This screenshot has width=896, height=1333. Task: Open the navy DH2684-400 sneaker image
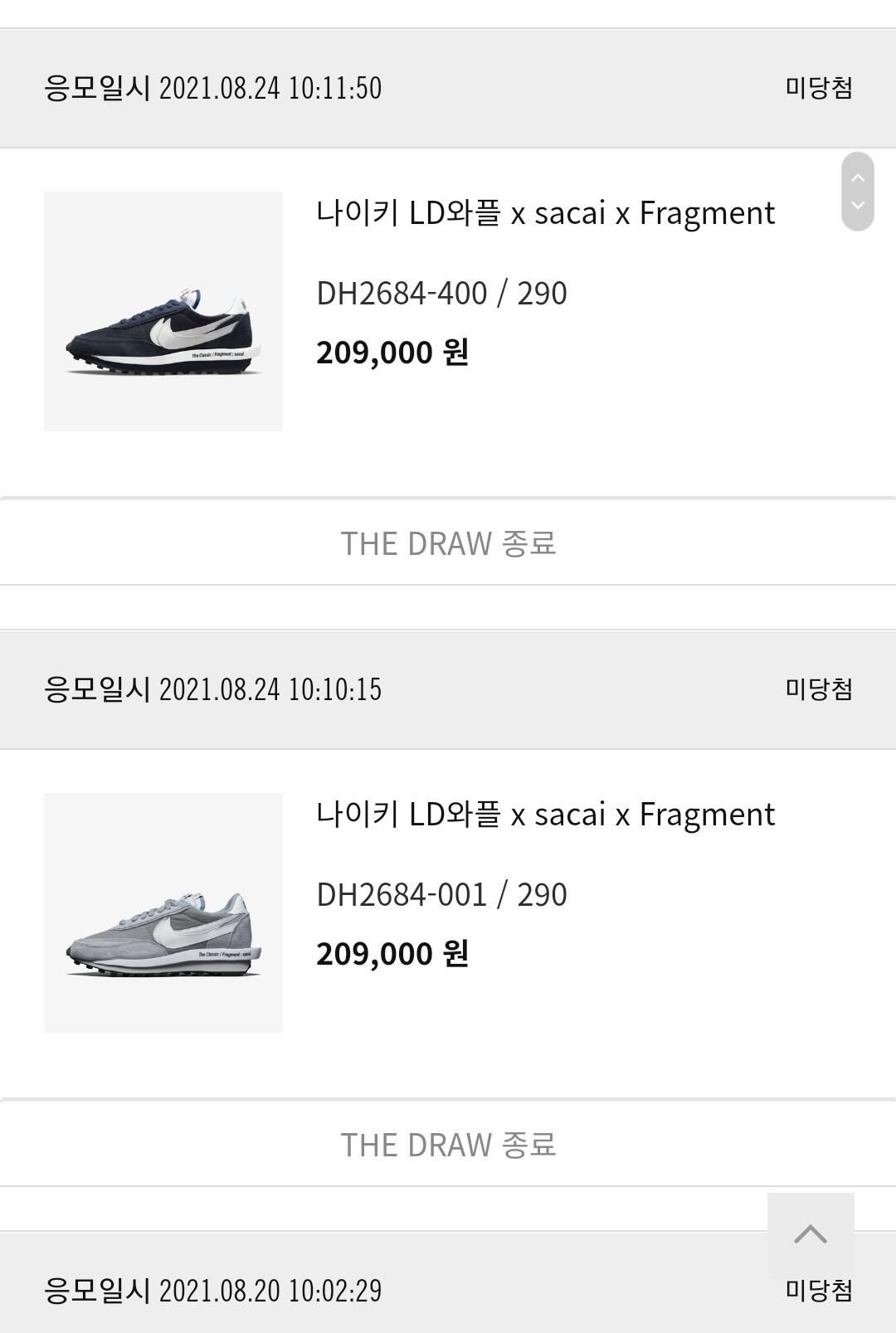point(163,311)
